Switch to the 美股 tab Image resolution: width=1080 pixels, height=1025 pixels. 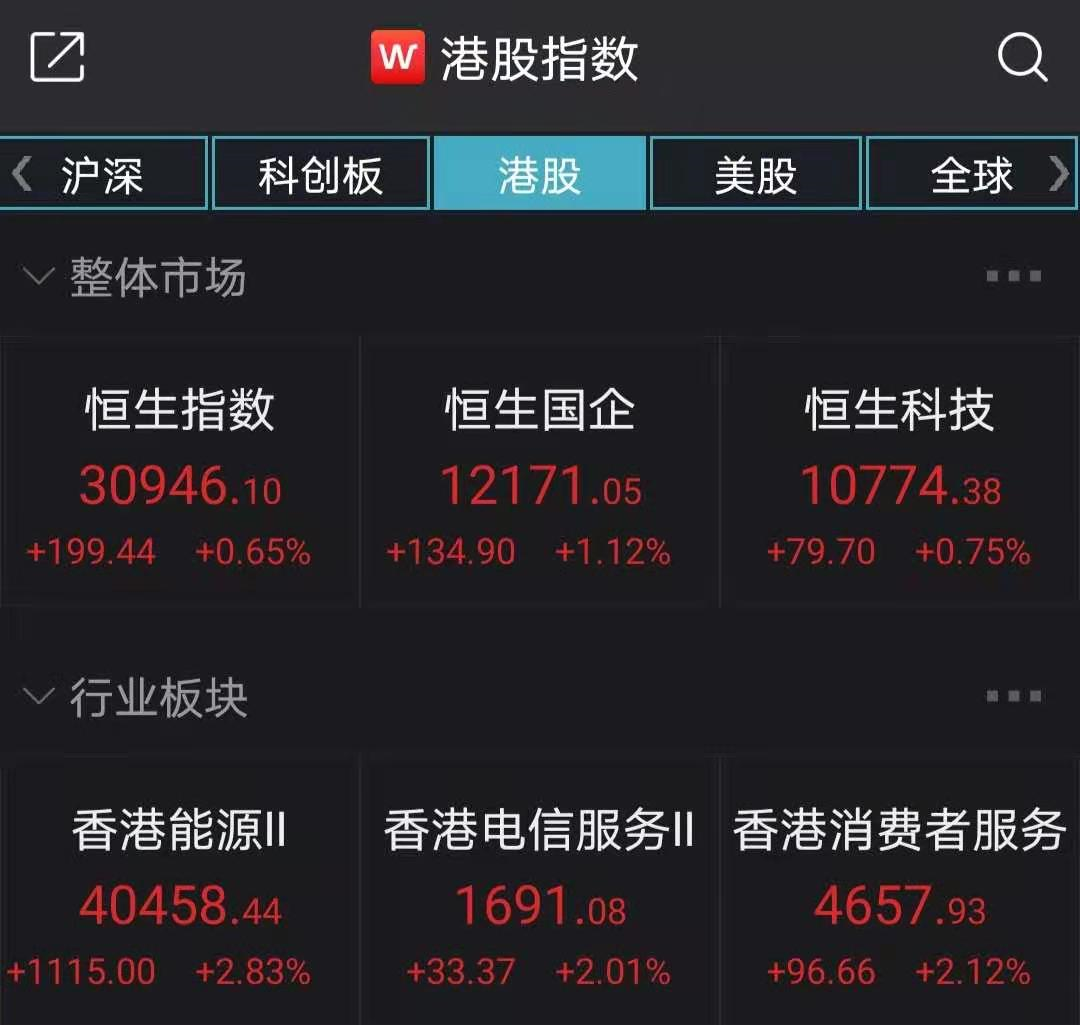(x=755, y=175)
